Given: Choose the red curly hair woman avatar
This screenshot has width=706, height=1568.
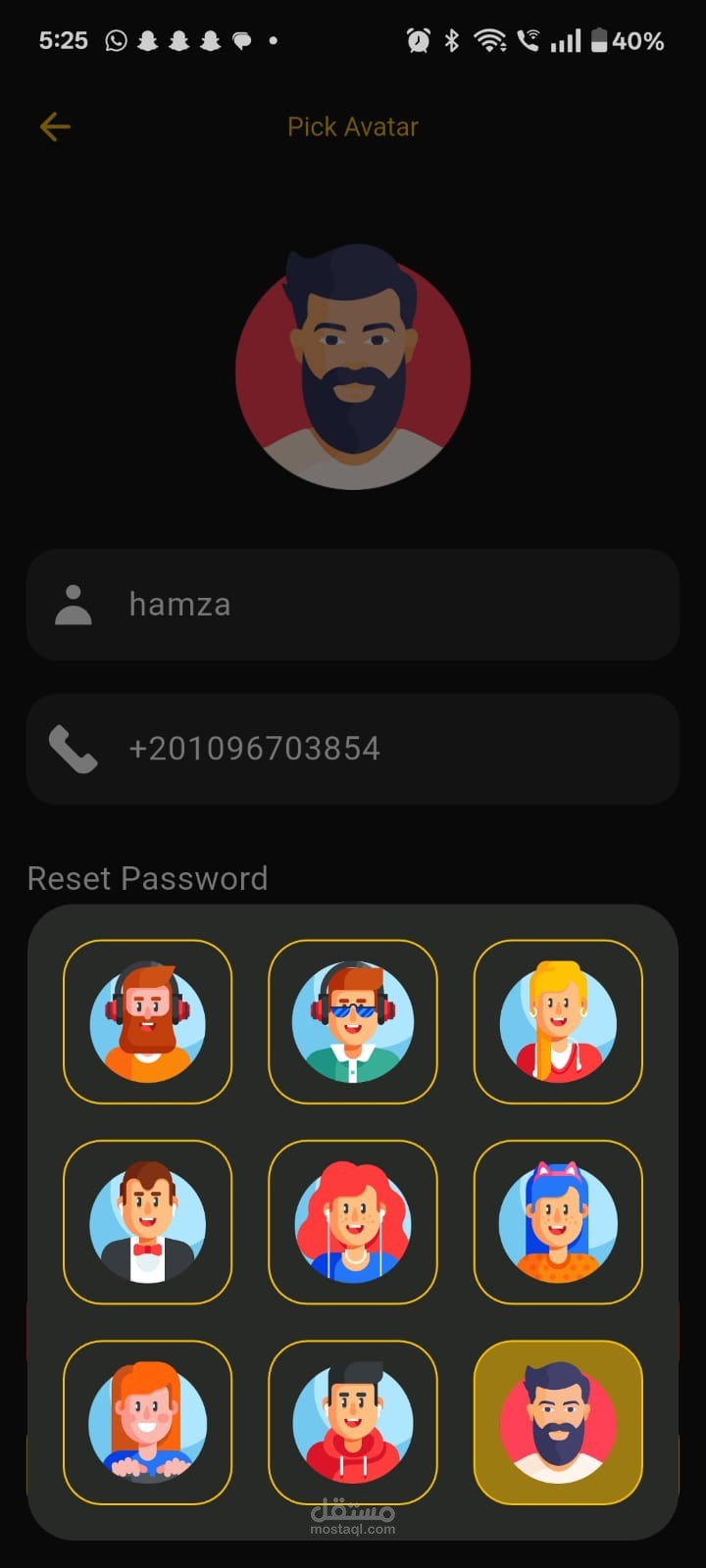Looking at the screenshot, I should pyautogui.click(x=353, y=1222).
